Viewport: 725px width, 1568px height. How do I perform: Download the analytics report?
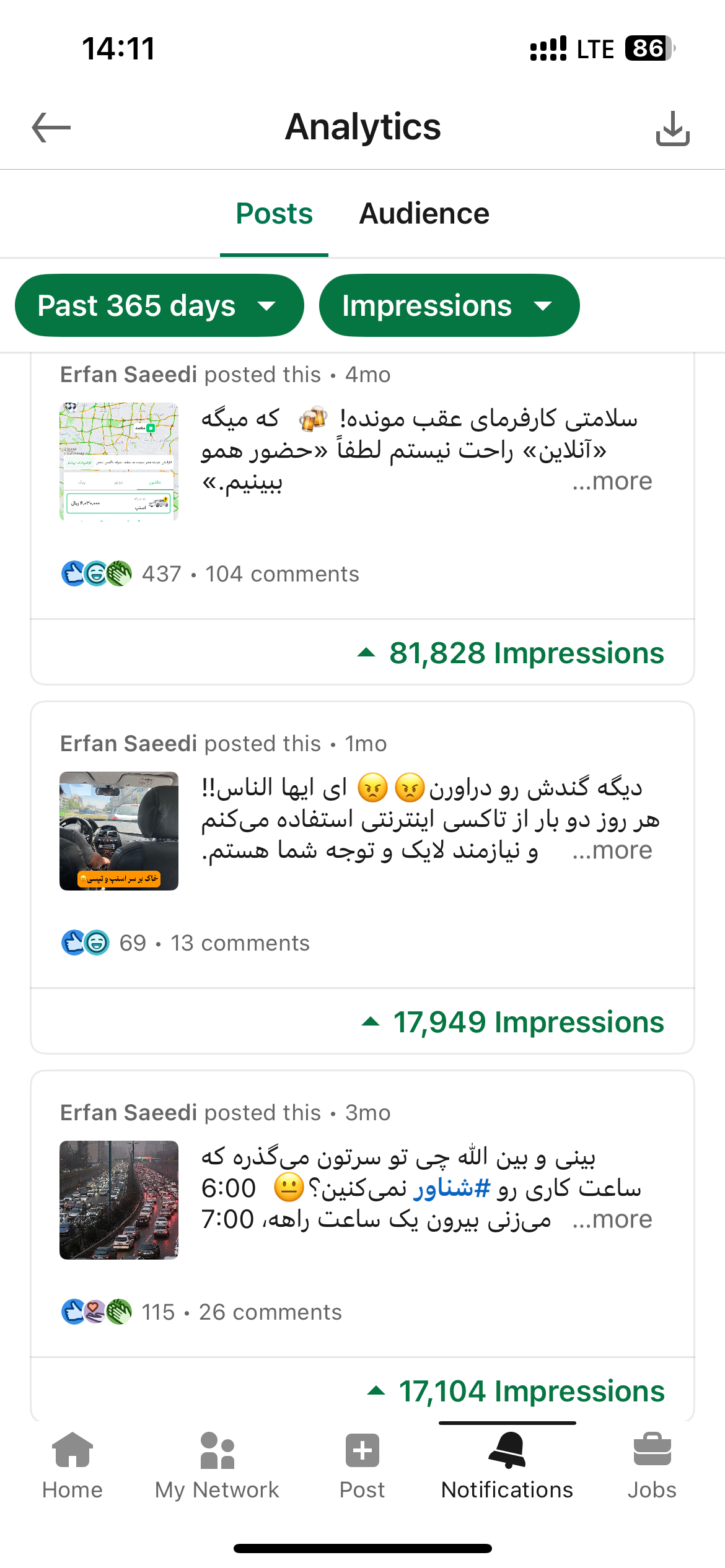672,128
